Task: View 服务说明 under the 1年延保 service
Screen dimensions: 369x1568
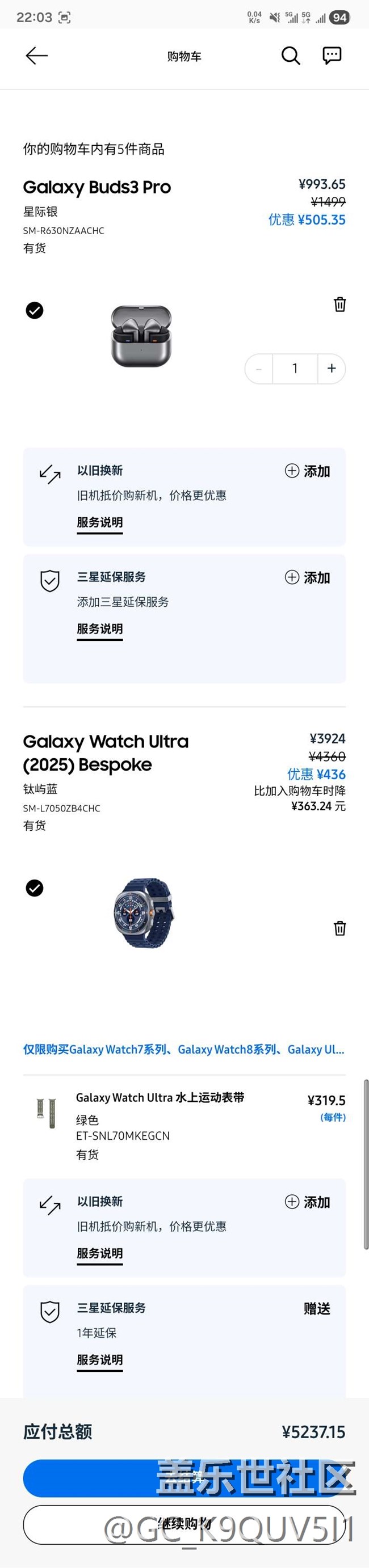Action: (x=100, y=1360)
